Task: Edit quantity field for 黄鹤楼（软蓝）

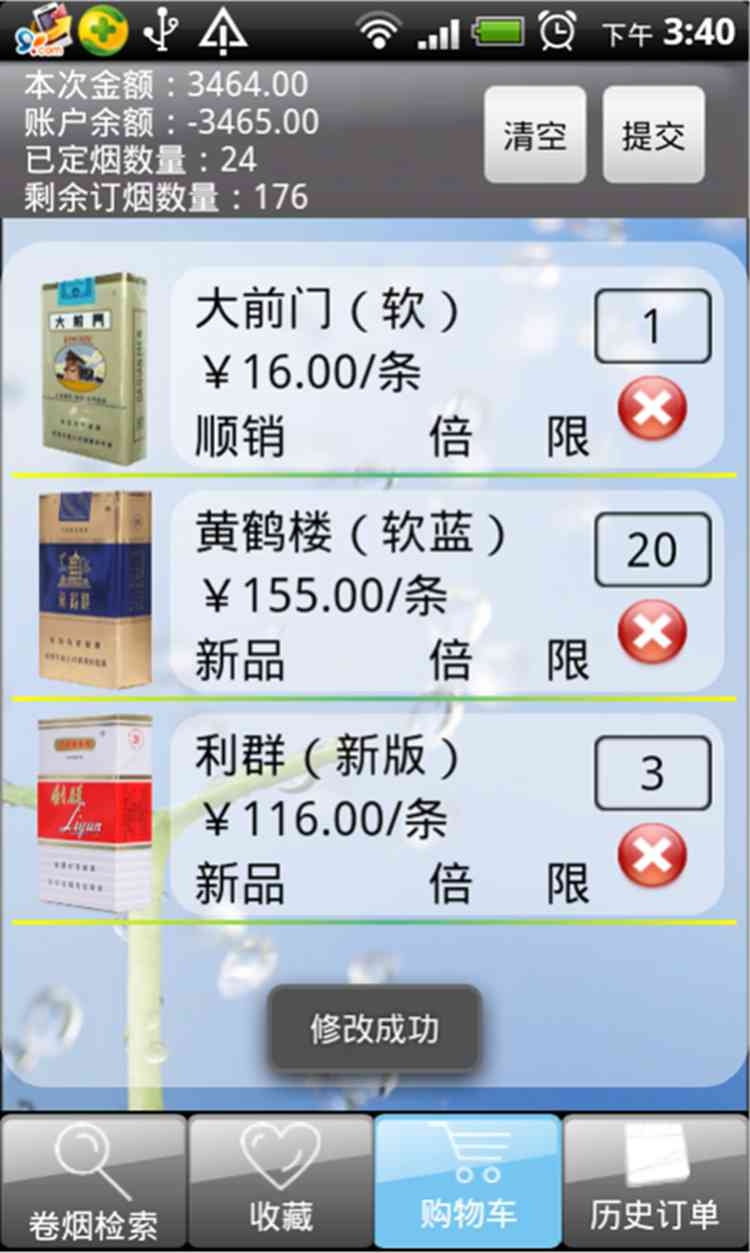Action: pos(652,549)
